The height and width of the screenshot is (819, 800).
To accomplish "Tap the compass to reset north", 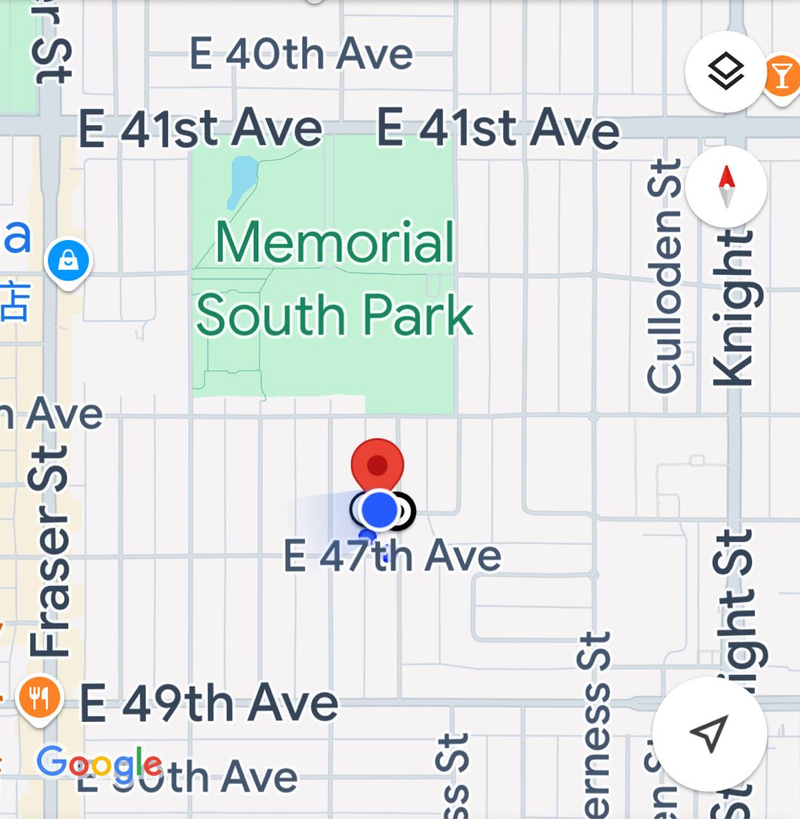I will (726, 187).
